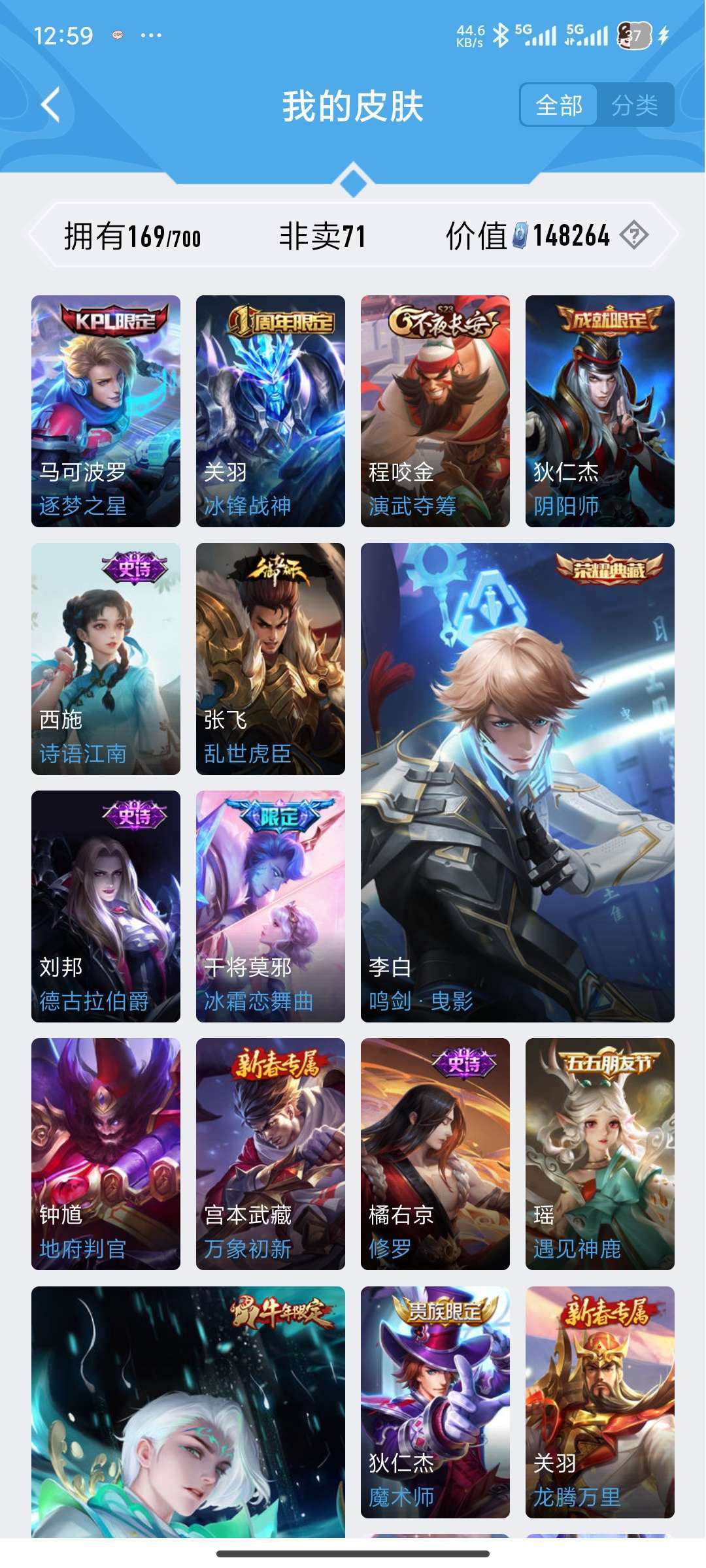This screenshot has width=706, height=1568.
Task: Go back using the top-left arrow
Action: pyautogui.click(x=51, y=105)
